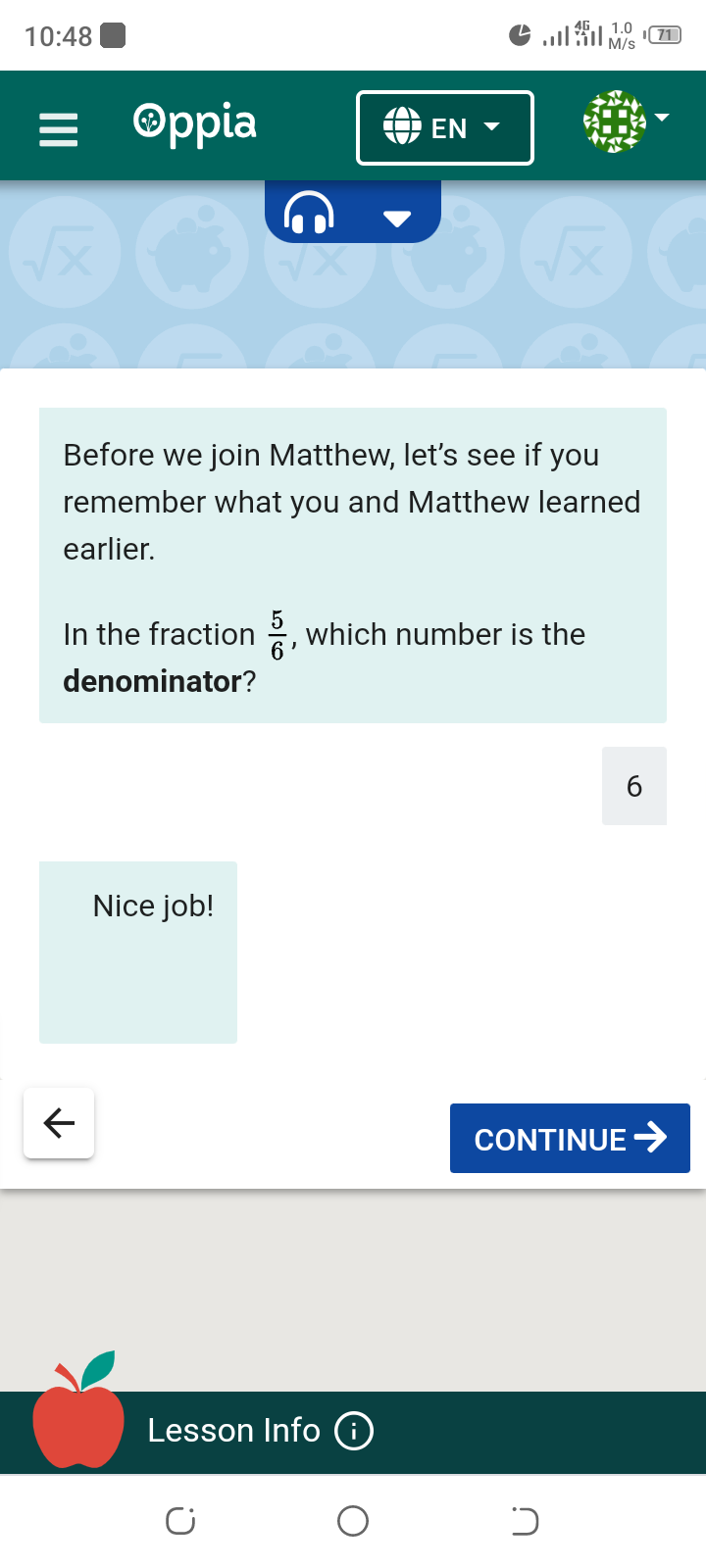Tap the system home button
Screen dimensions: 706x1568
tap(353, 1521)
